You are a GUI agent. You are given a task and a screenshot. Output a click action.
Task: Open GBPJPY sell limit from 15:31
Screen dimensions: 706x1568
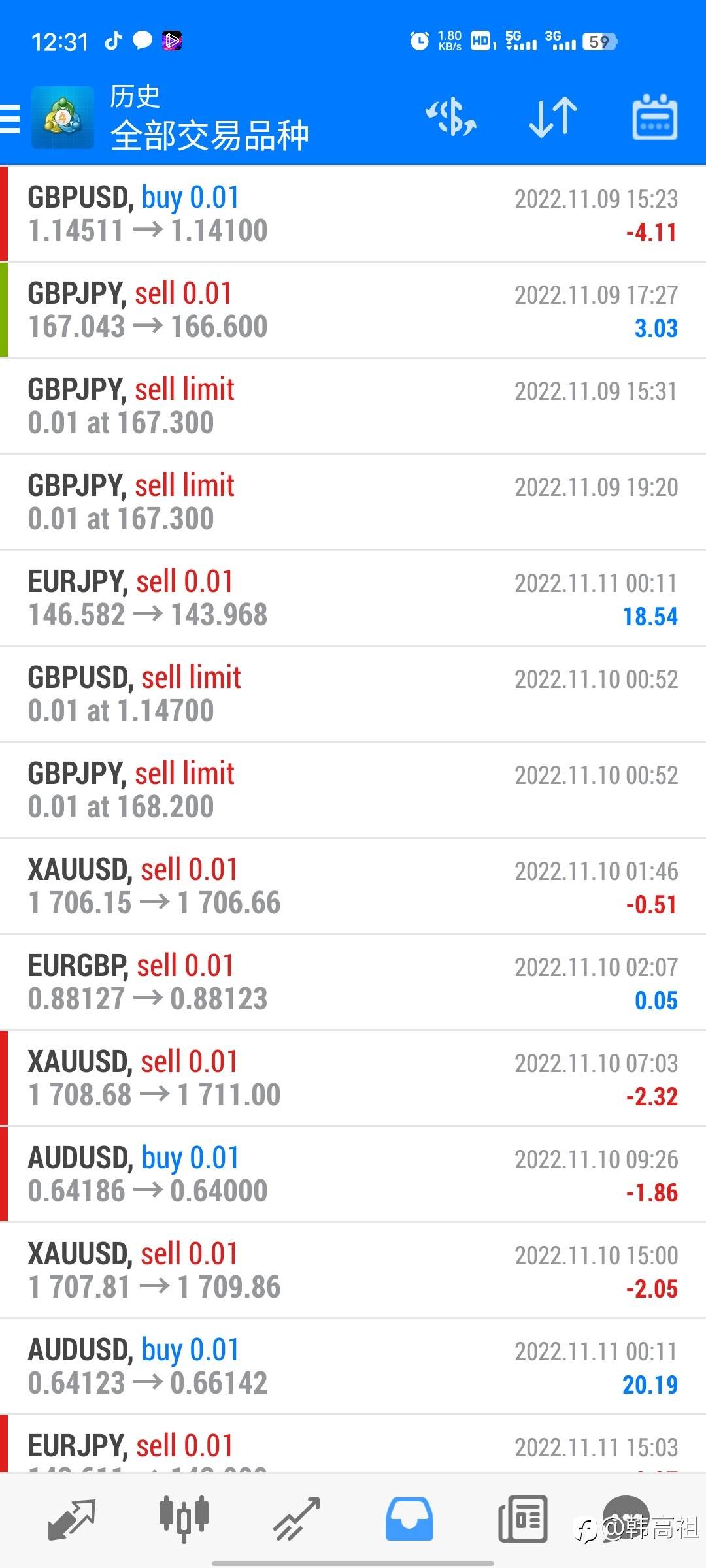coord(353,406)
